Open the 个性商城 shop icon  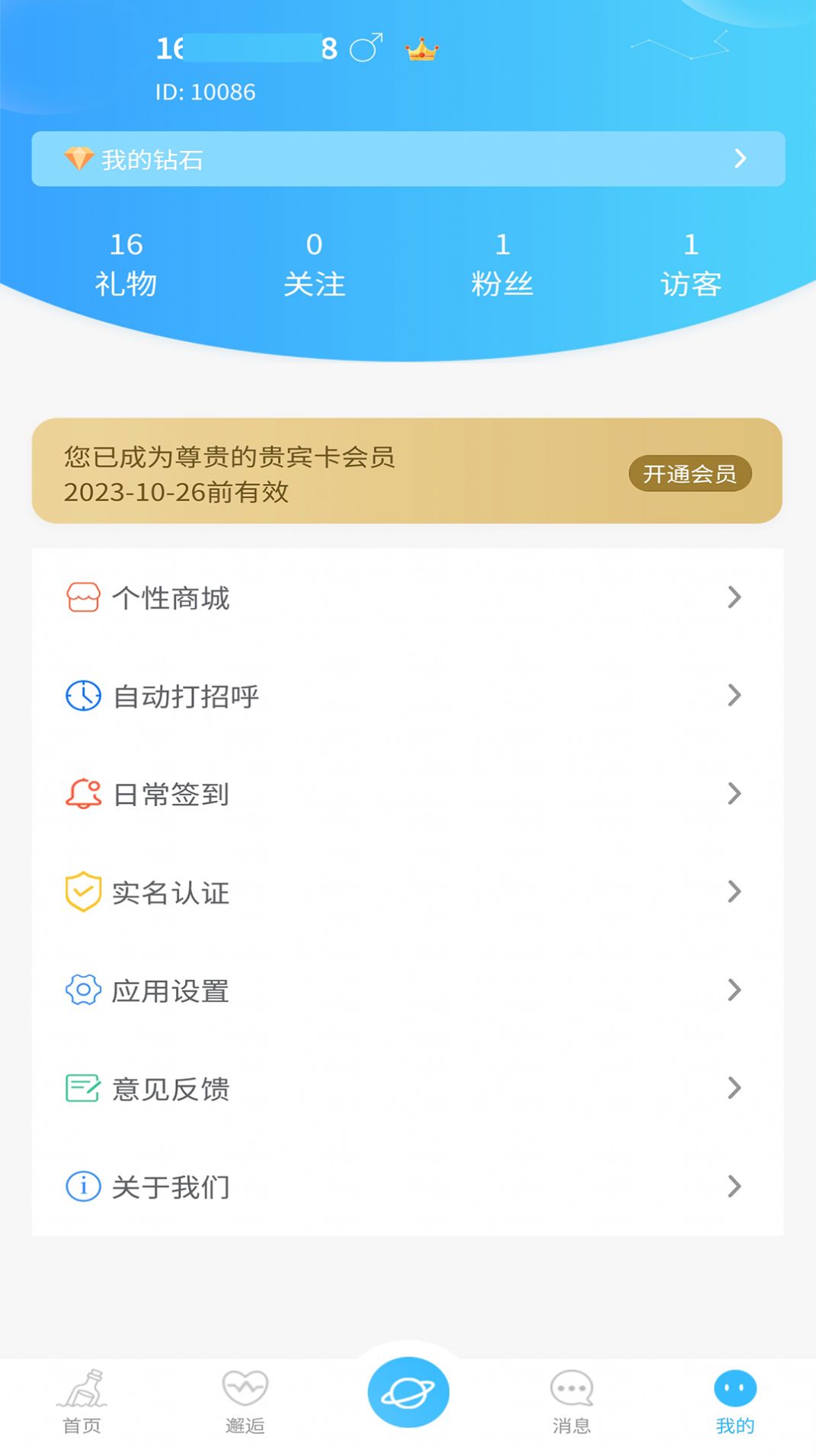[82, 597]
